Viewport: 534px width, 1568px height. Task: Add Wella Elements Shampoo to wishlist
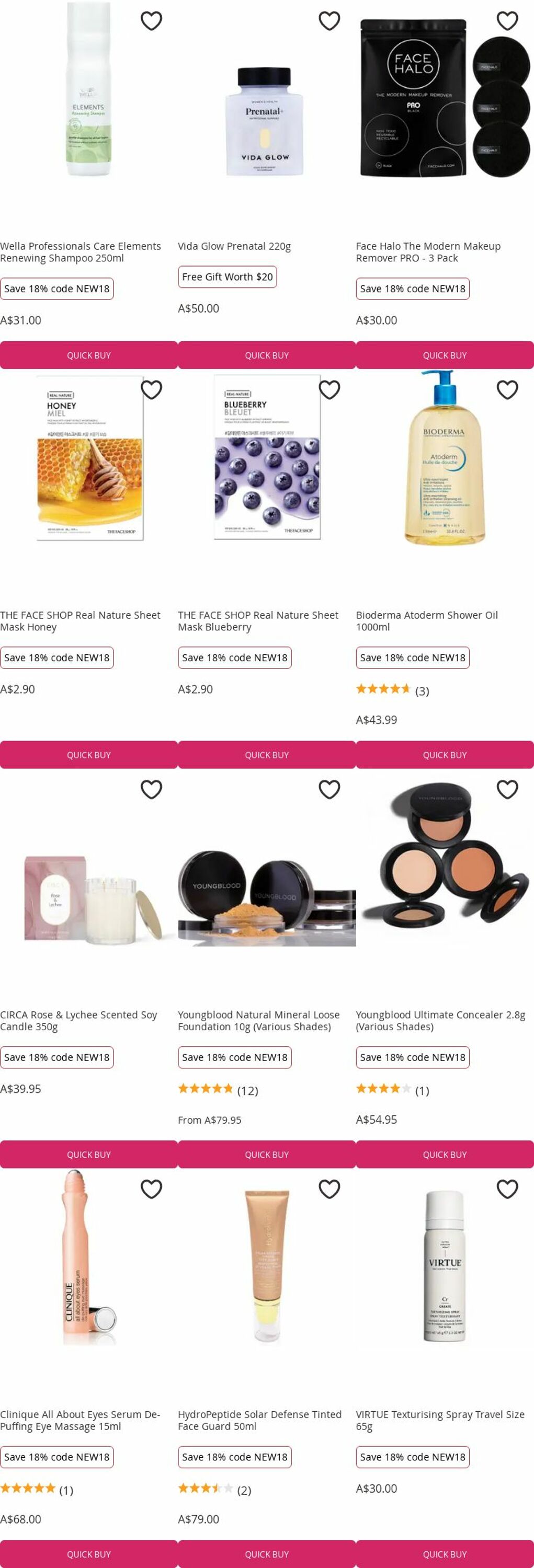click(x=151, y=21)
